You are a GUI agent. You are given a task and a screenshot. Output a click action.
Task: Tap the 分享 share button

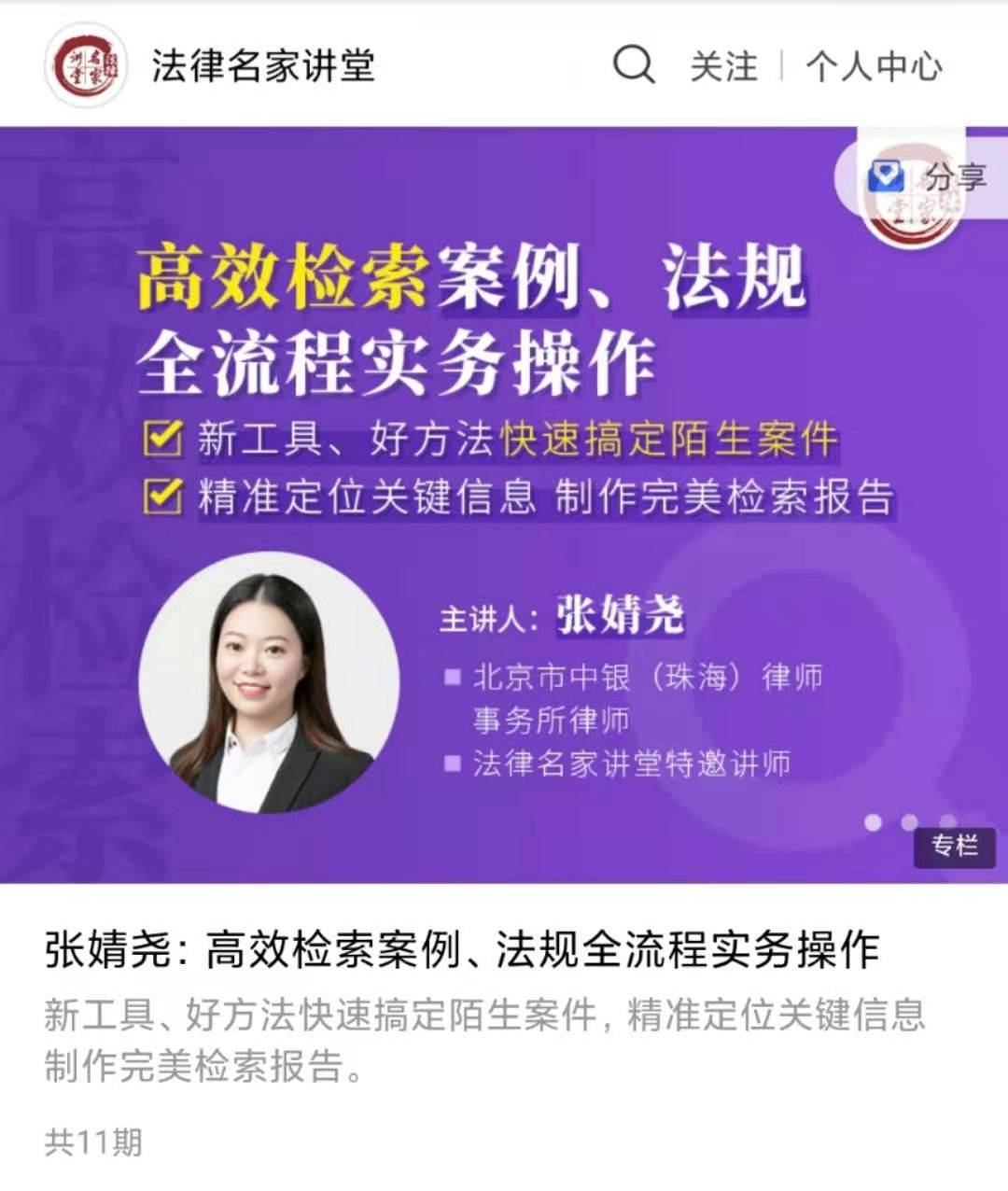[927, 176]
